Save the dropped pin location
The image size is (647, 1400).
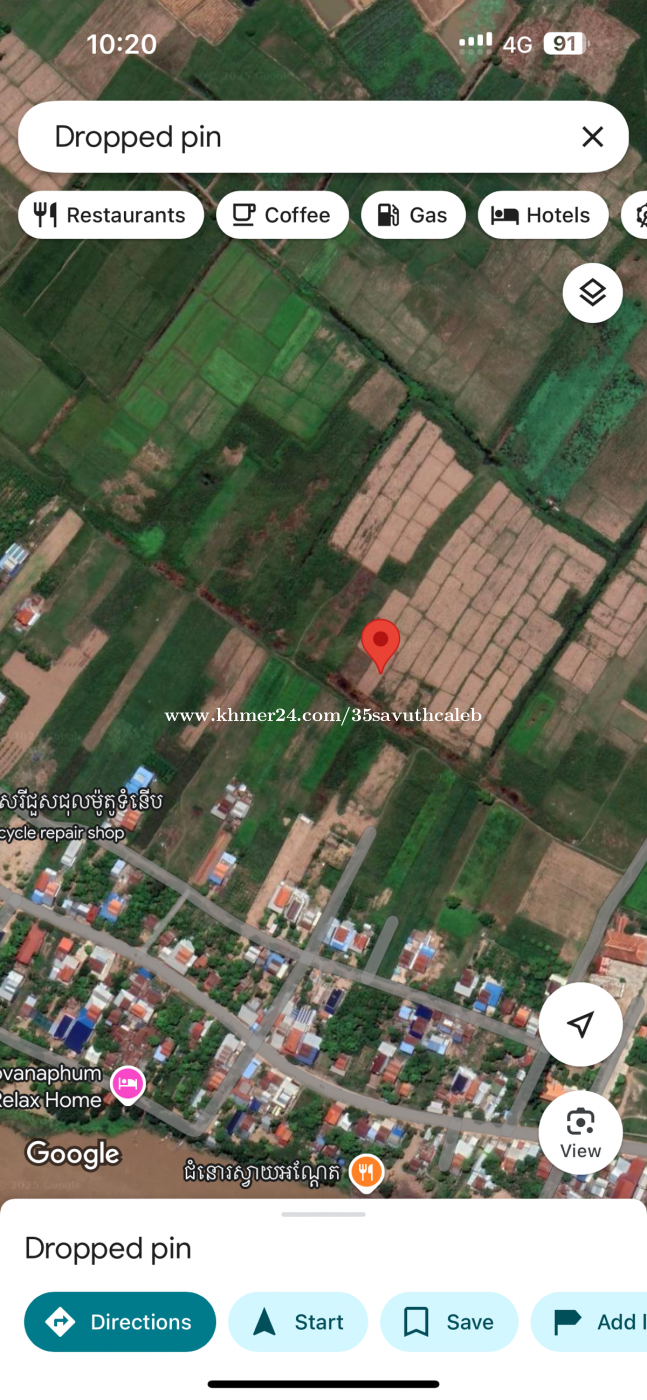click(449, 1322)
